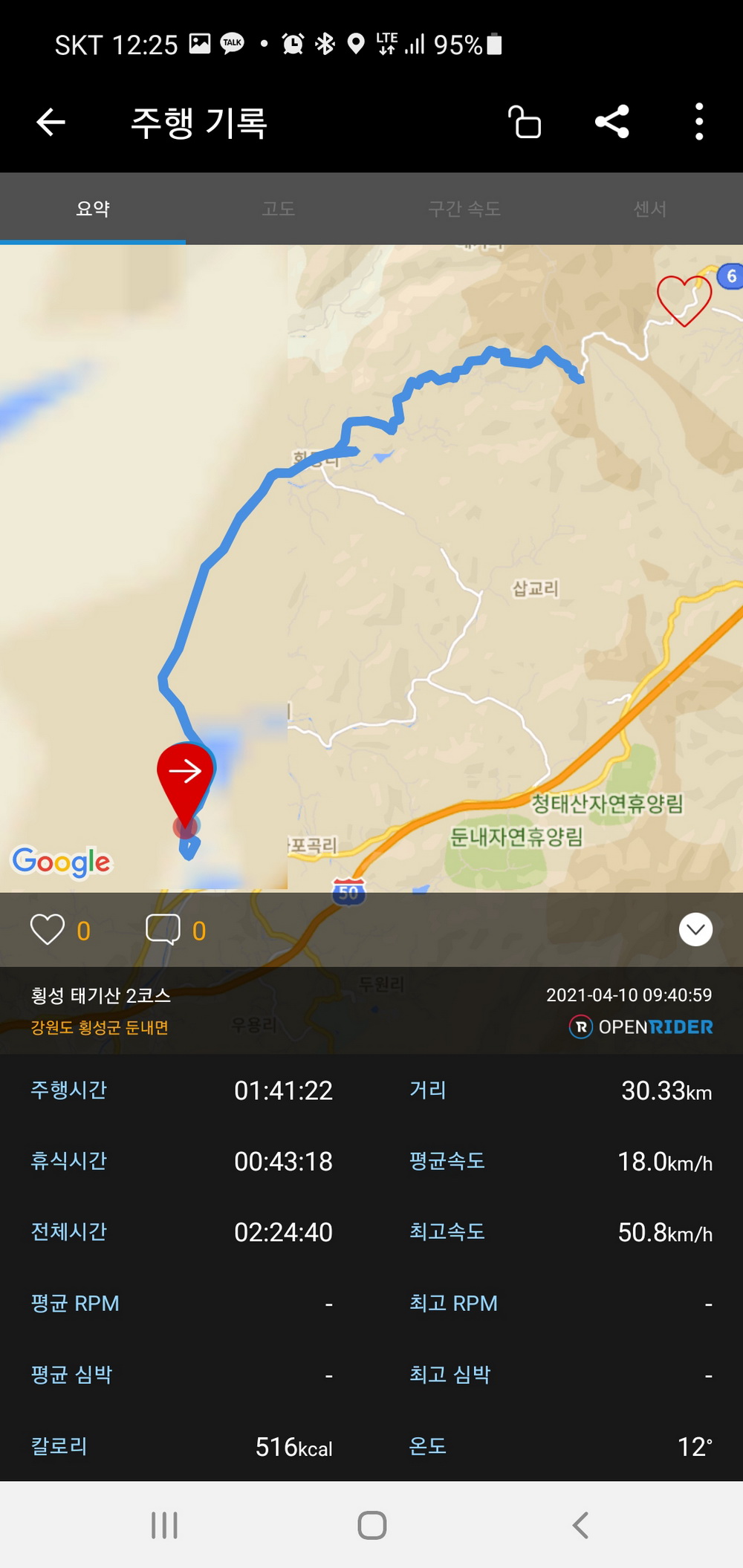Switch to the 구간 속도 tab

click(x=464, y=209)
